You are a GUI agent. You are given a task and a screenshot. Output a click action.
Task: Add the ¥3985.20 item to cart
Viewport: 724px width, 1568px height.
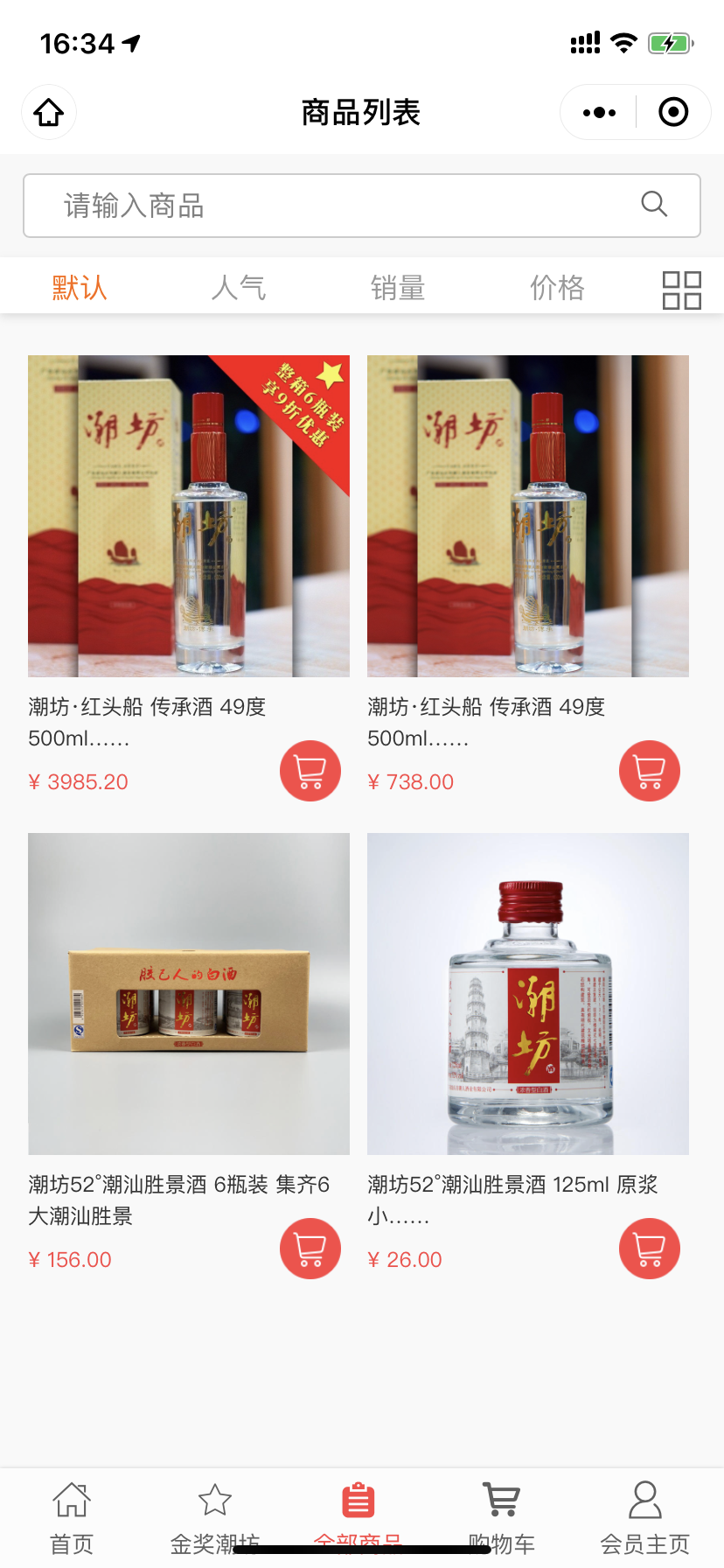click(310, 771)
